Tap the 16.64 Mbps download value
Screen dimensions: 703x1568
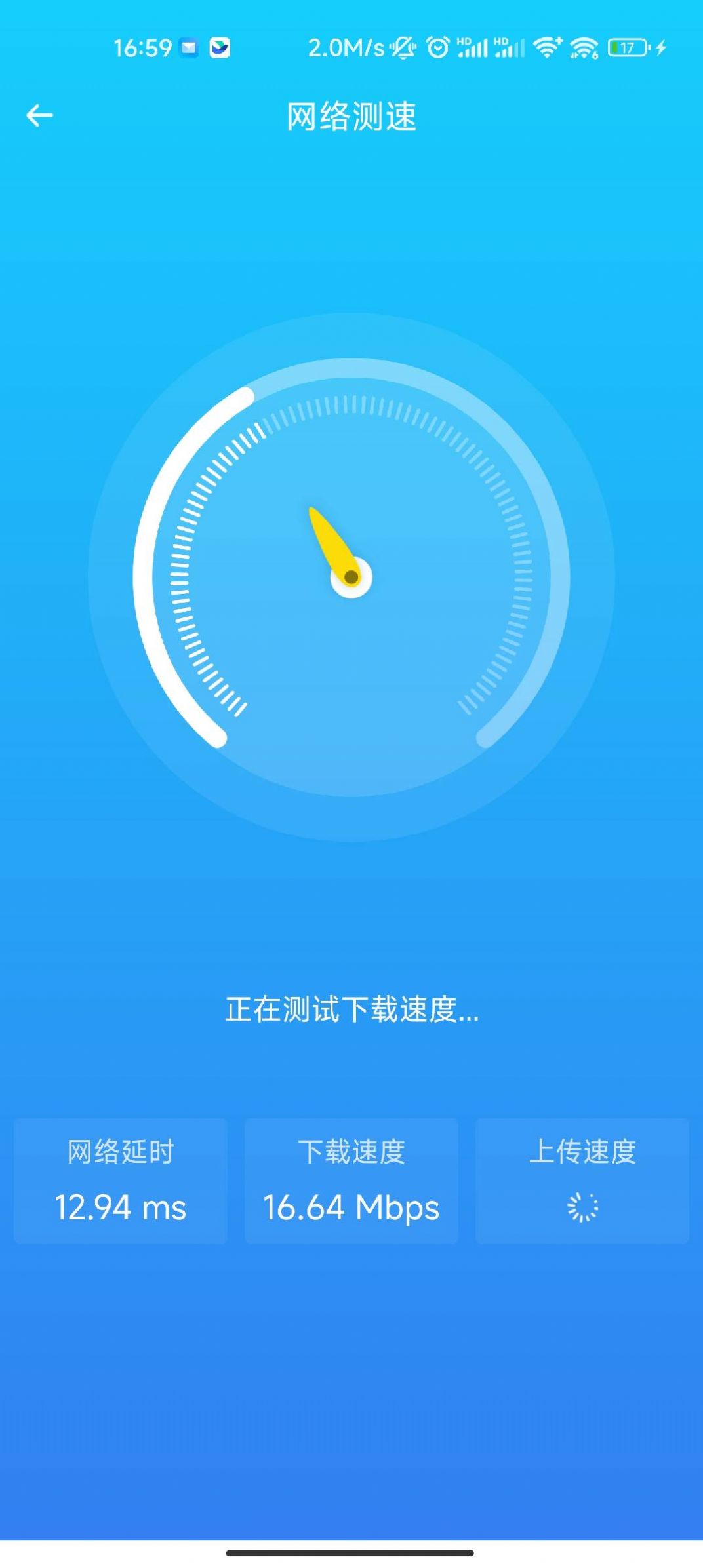(x=351, y=1207)
